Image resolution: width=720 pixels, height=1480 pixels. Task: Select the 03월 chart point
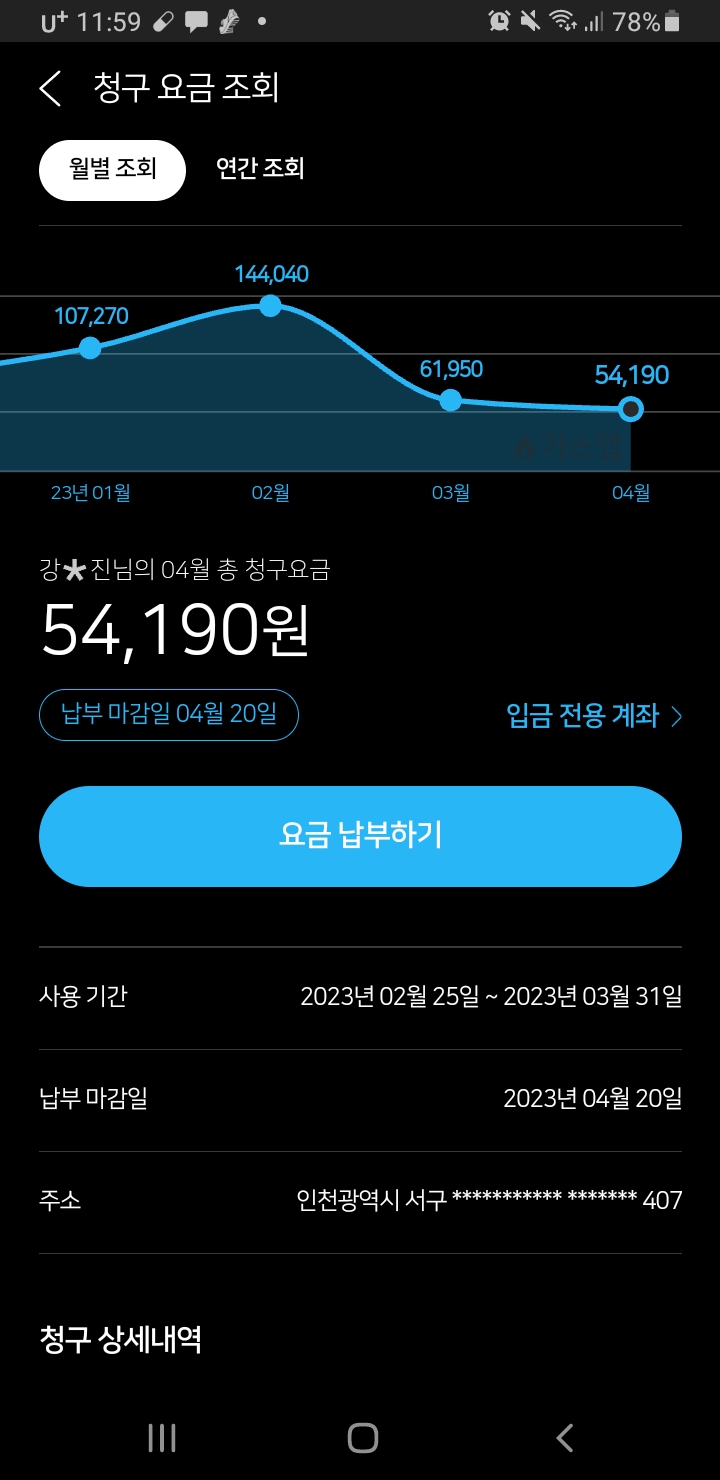pos(451,400)
